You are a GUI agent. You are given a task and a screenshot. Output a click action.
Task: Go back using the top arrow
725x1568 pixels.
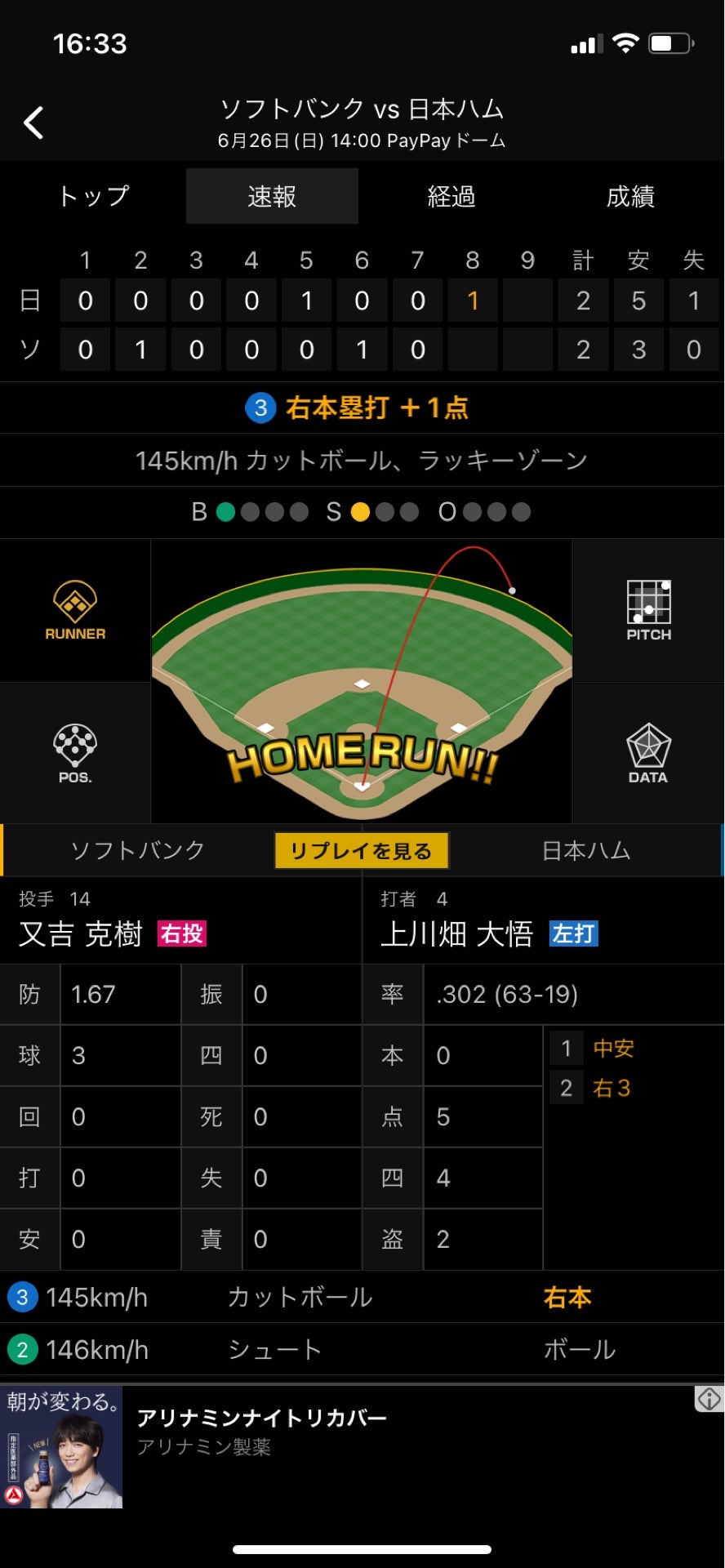[33, 123]
